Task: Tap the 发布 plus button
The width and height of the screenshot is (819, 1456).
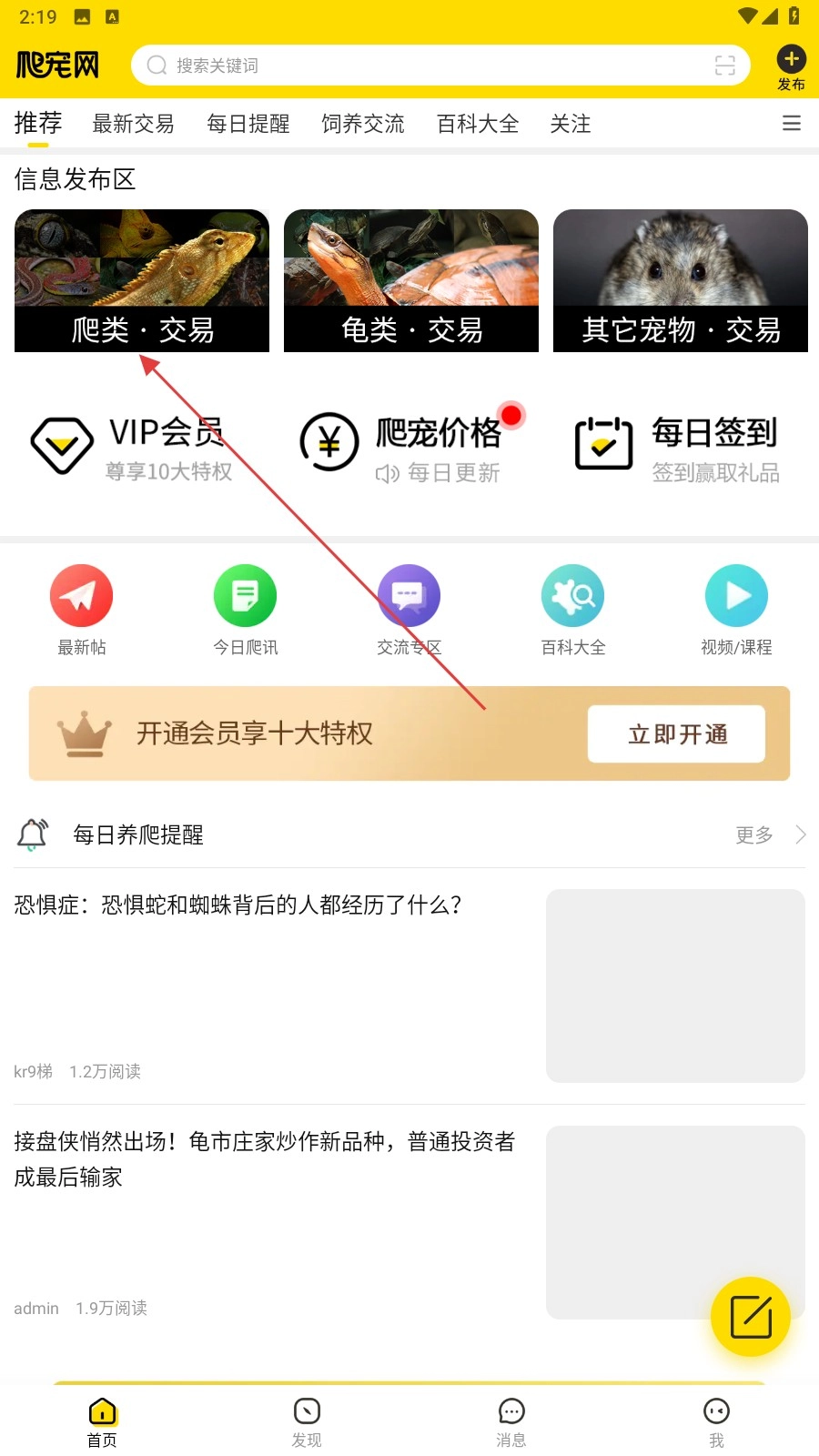Action: (x=791, y=66)
